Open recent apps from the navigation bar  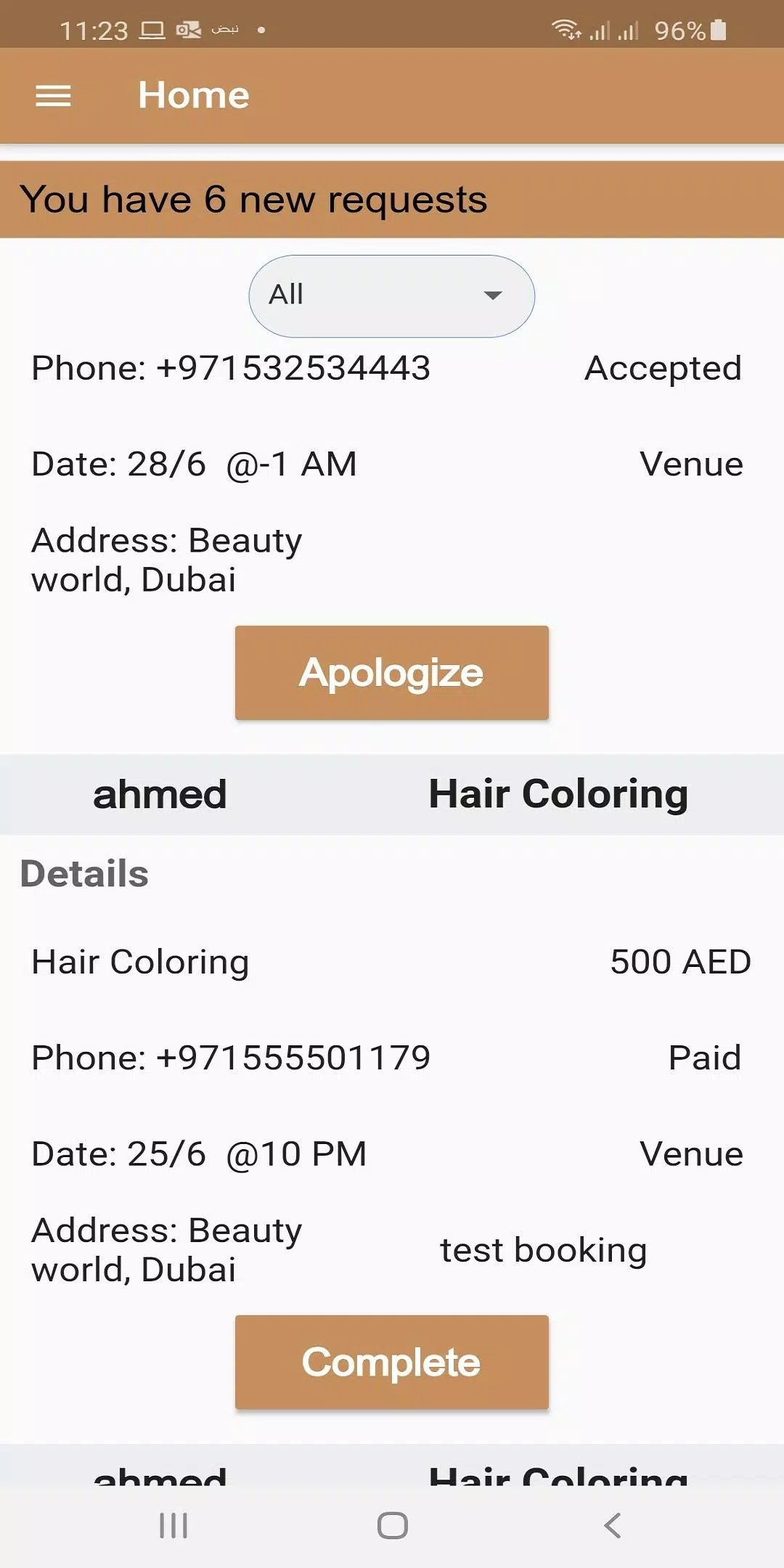click(x=173, y=1525)
